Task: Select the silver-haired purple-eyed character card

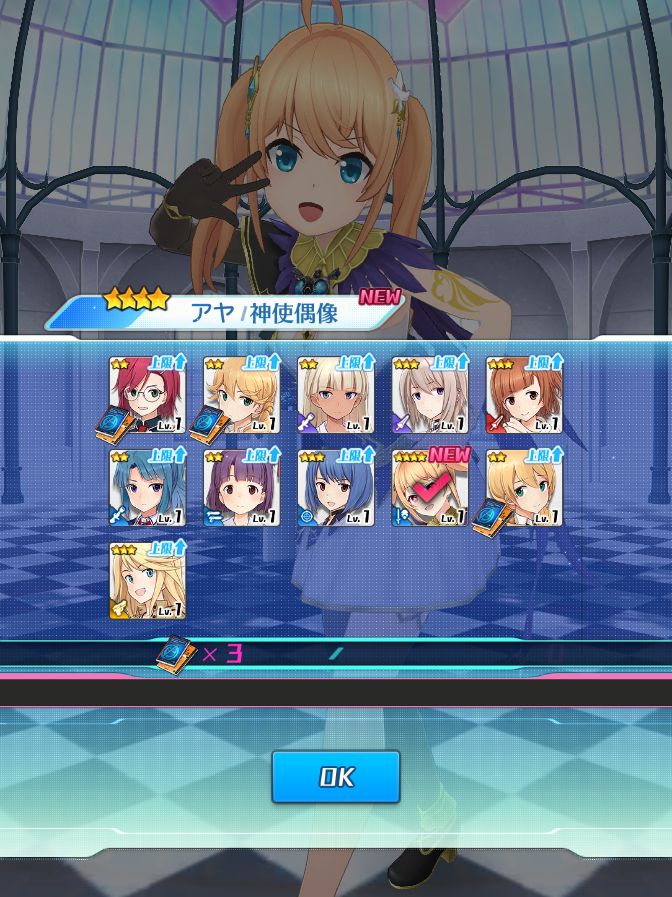Action: tap(429, 395)
